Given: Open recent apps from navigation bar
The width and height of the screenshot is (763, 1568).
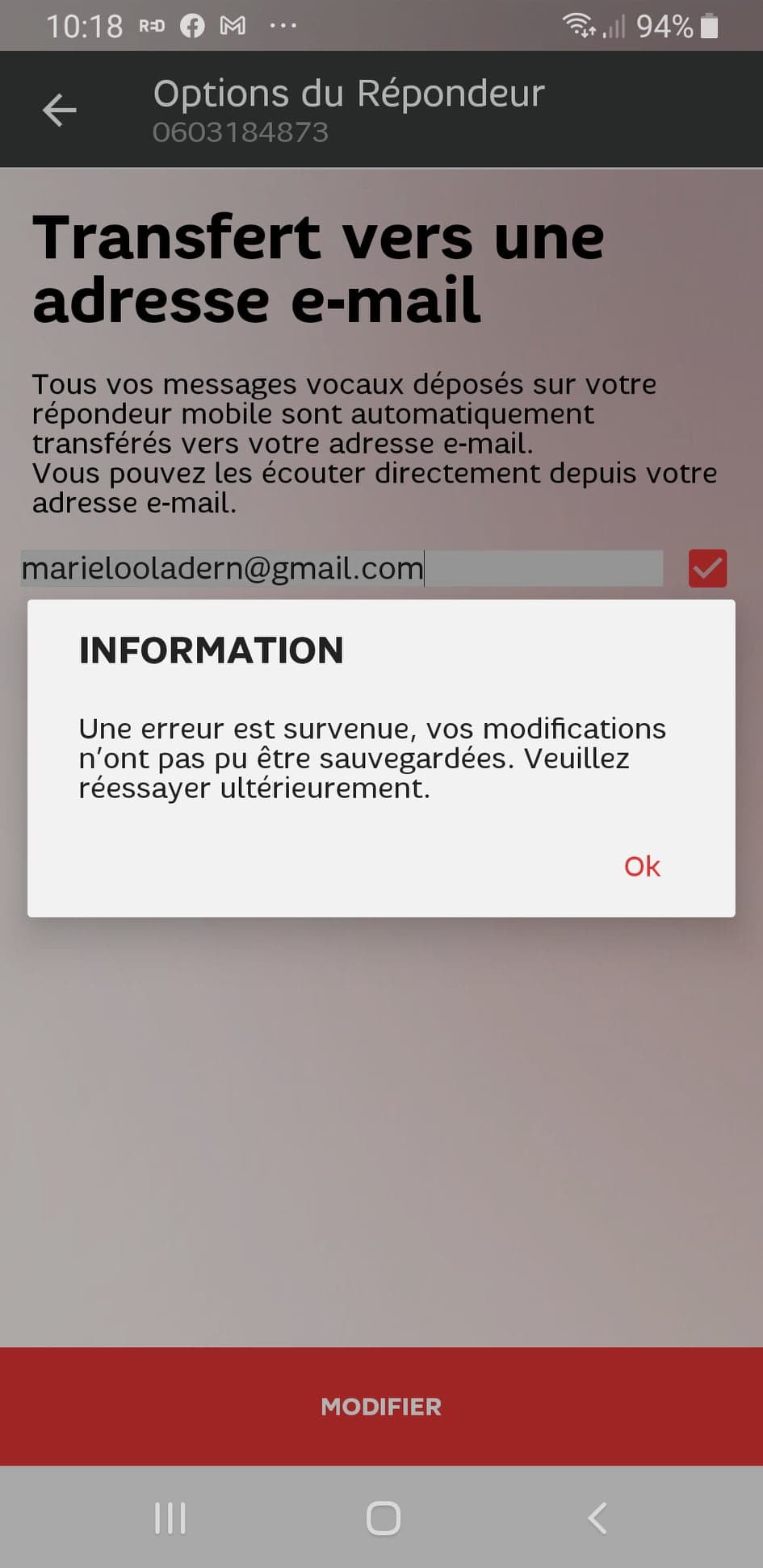Looking at the screenshot, I should click(x=170, y=1518).
